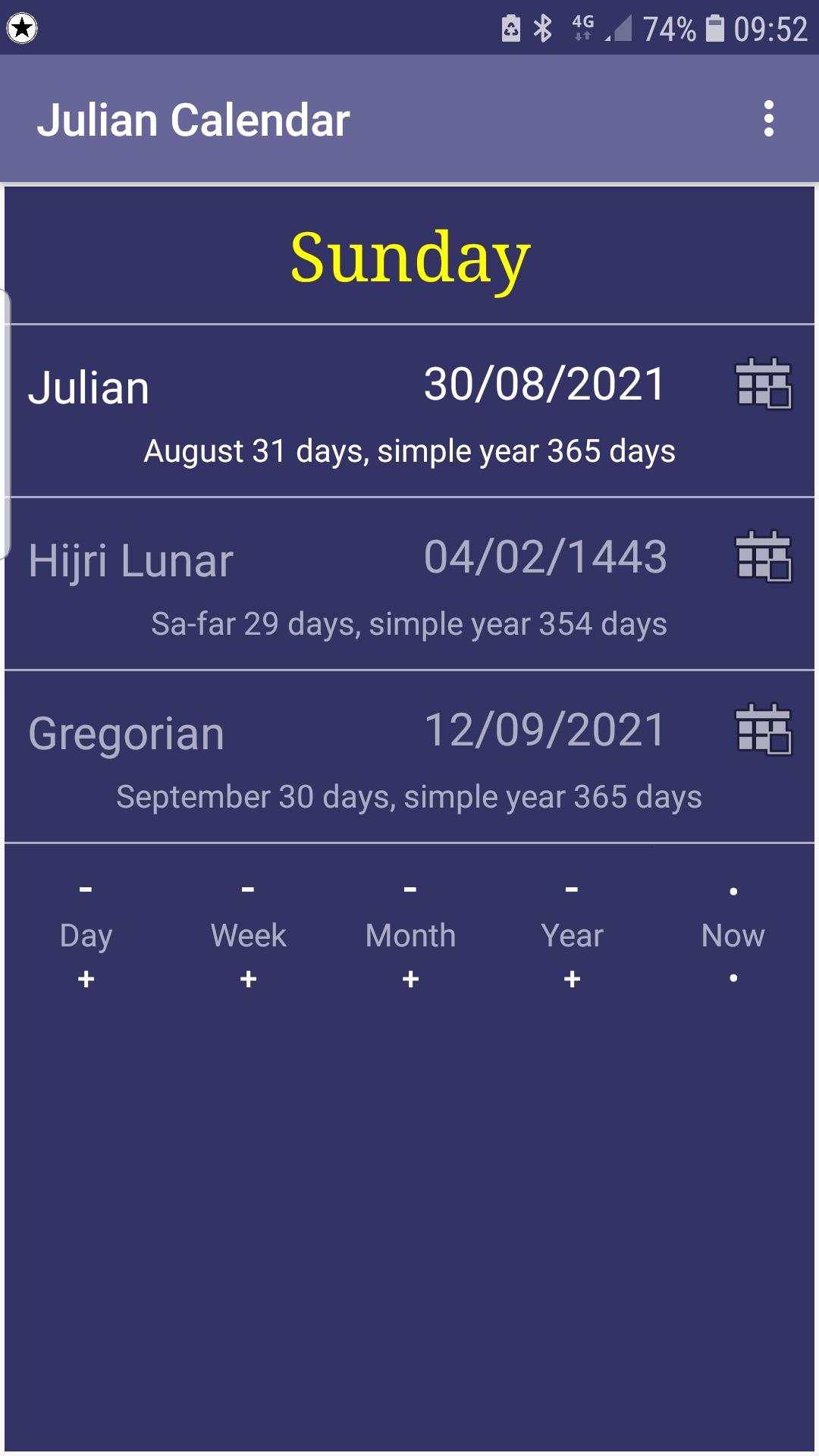The width and height of the screenshot is (819, 1456).
Task: Go back one year
Action: point(572,890)
